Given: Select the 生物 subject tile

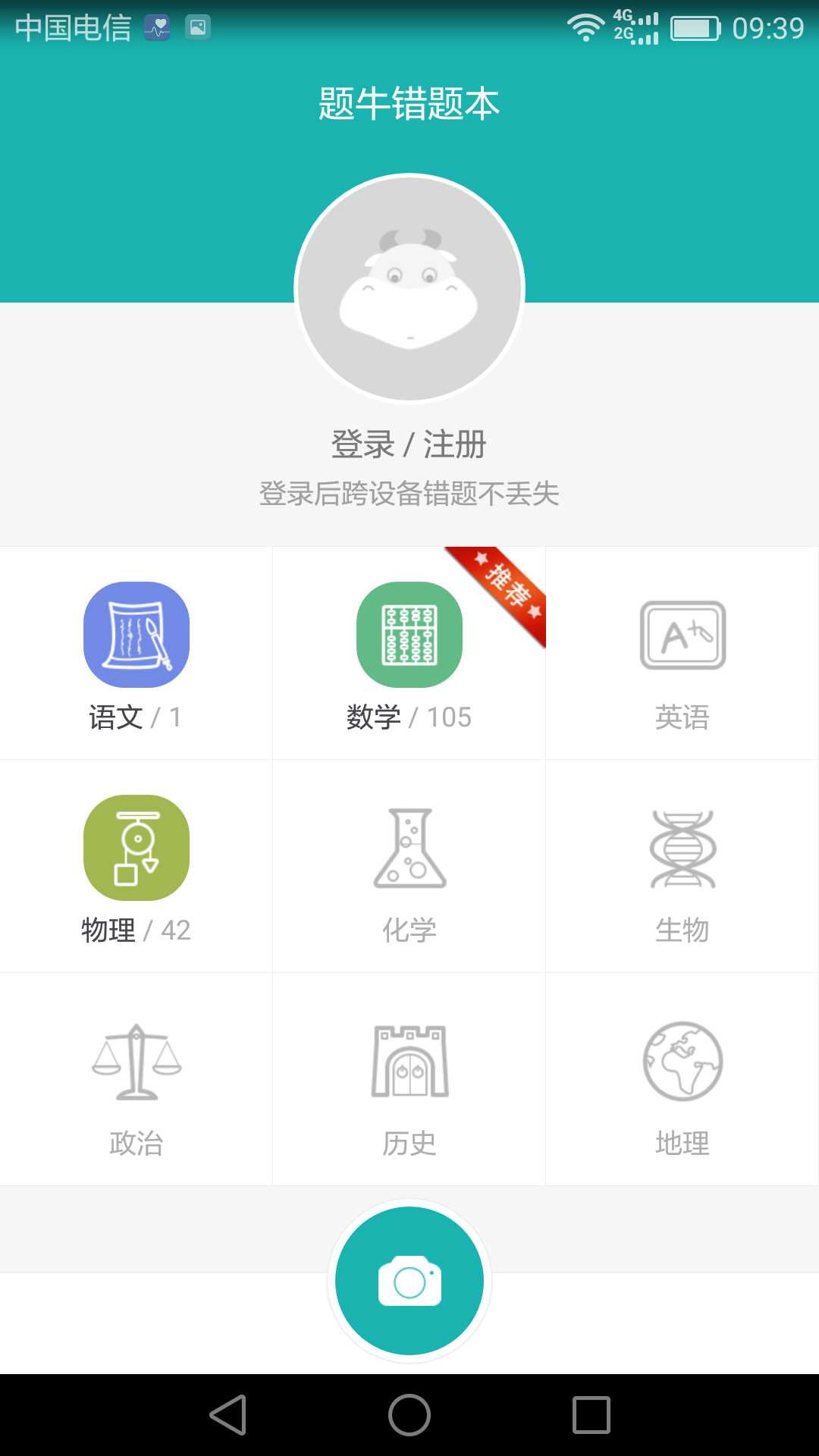Looking at the screenshot, I should 682,866.
